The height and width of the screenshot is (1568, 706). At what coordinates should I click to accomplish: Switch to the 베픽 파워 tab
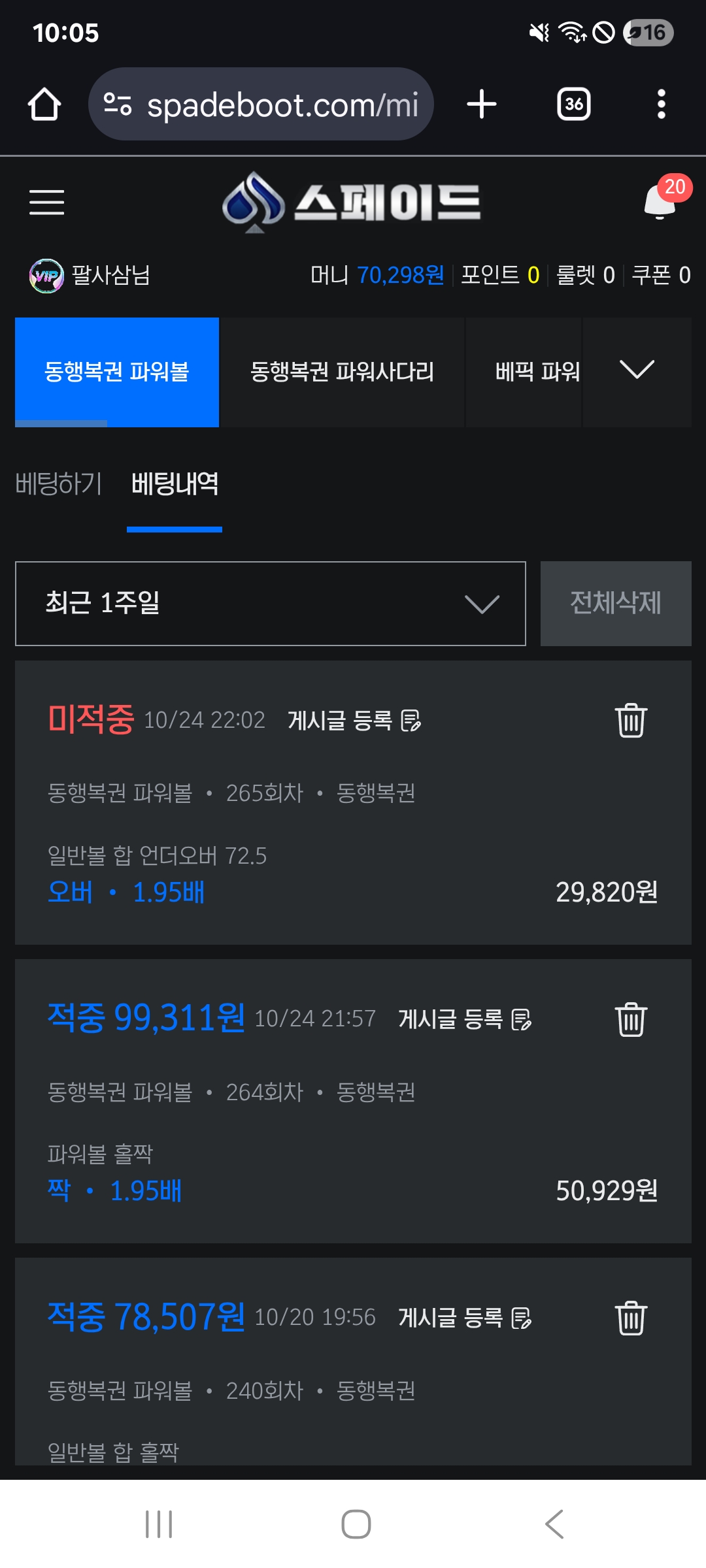[536, 372]
